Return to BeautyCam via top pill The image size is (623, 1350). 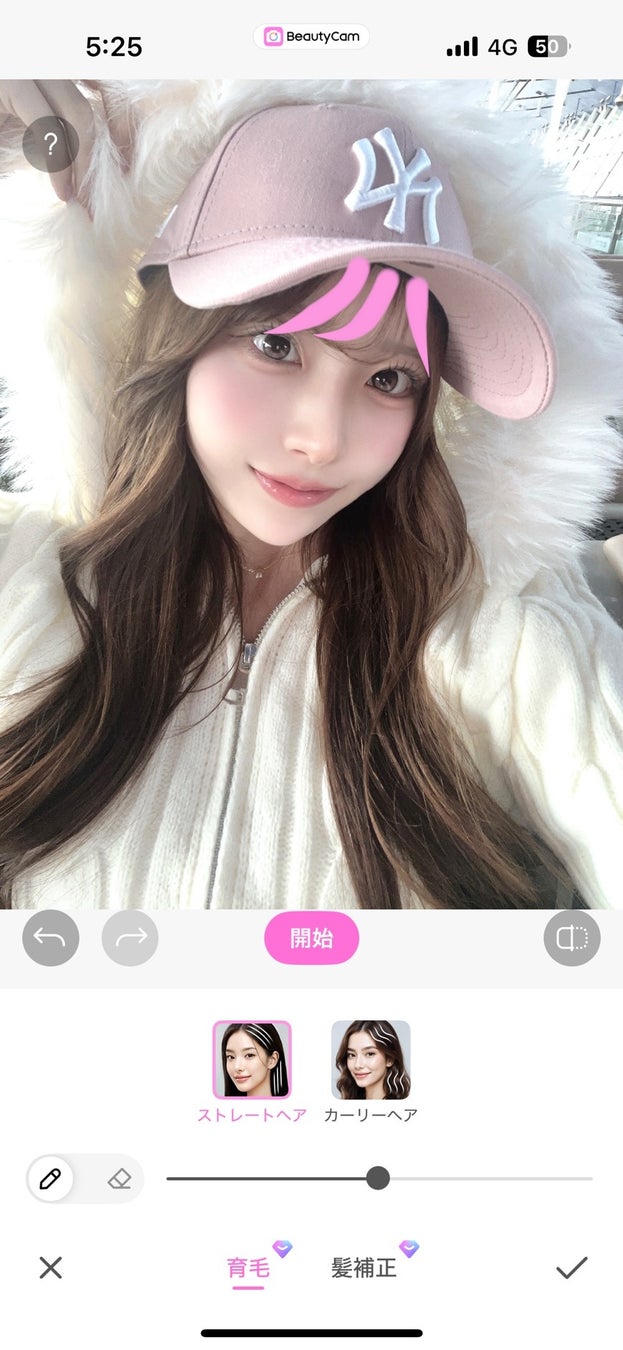[x=311, y=37]
